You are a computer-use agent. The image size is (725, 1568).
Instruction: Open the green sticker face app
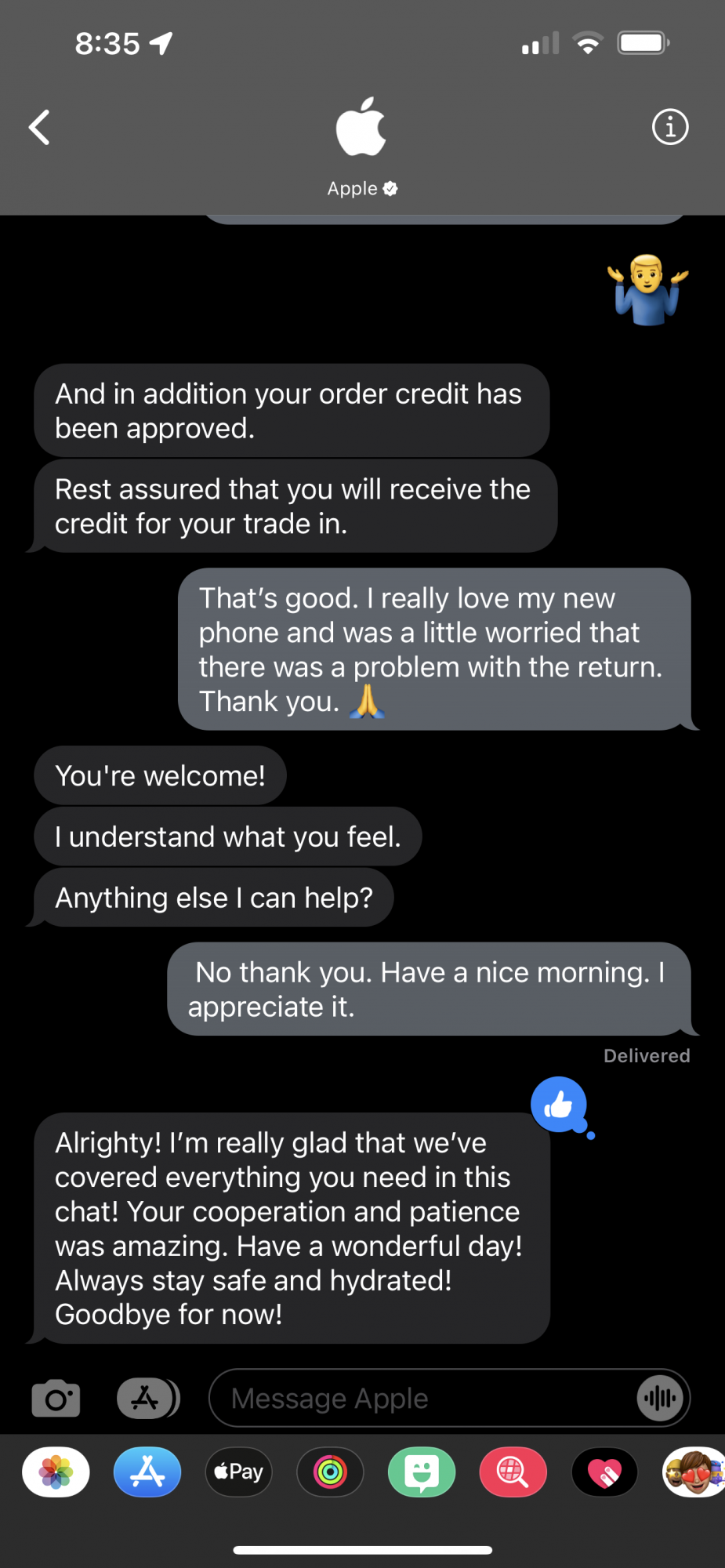point(422,1472)
